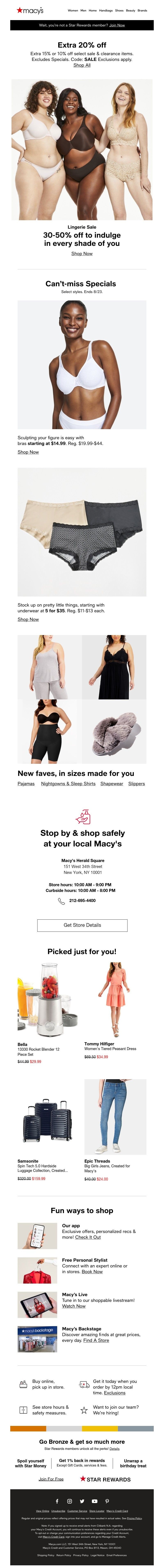The width and height of the screenshot is (164, 1568).
Task: Tap Watch Now for Macy's Live
Action: [x=74, y=1306]
